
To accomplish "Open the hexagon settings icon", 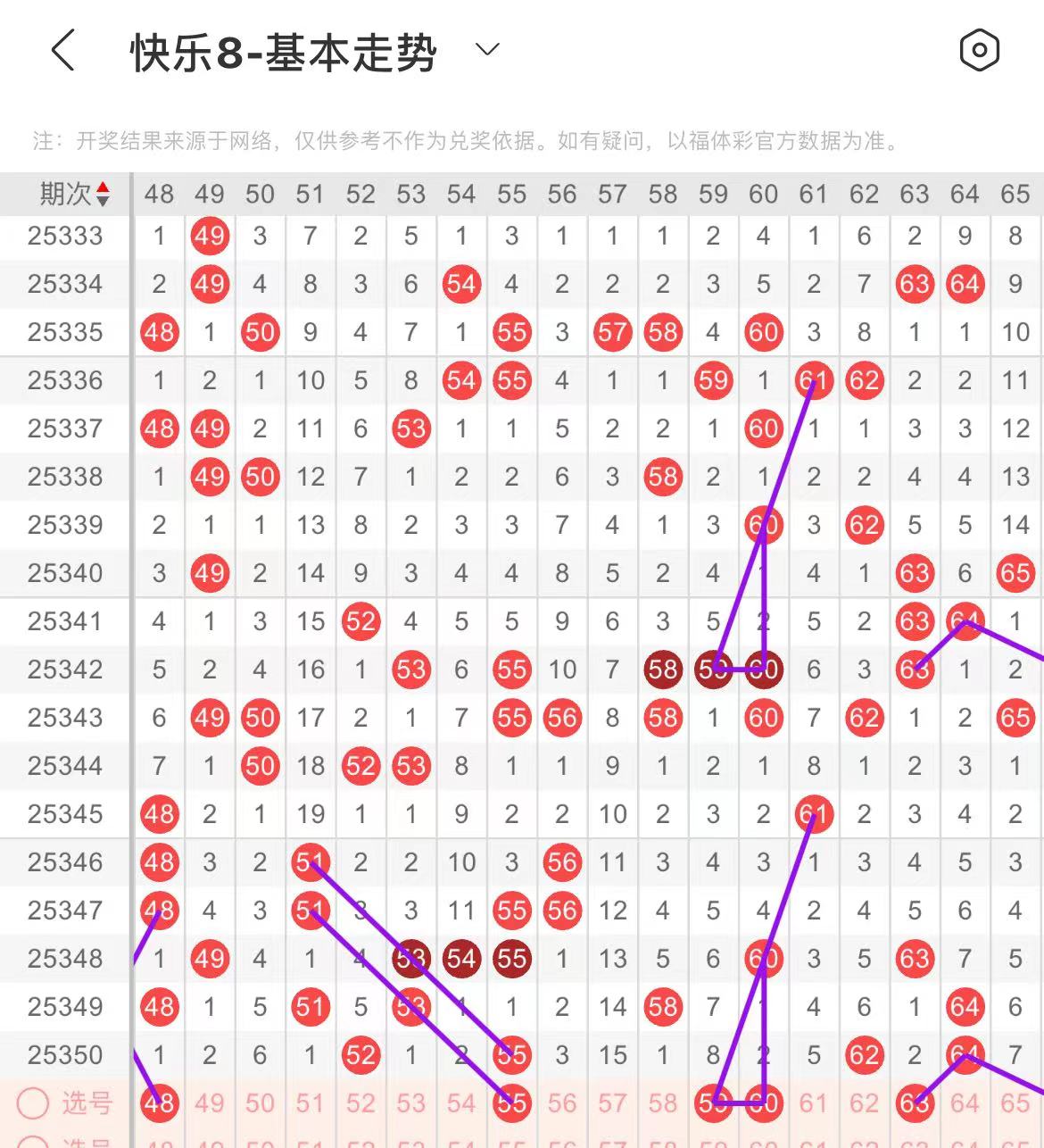I will [979, 50].
